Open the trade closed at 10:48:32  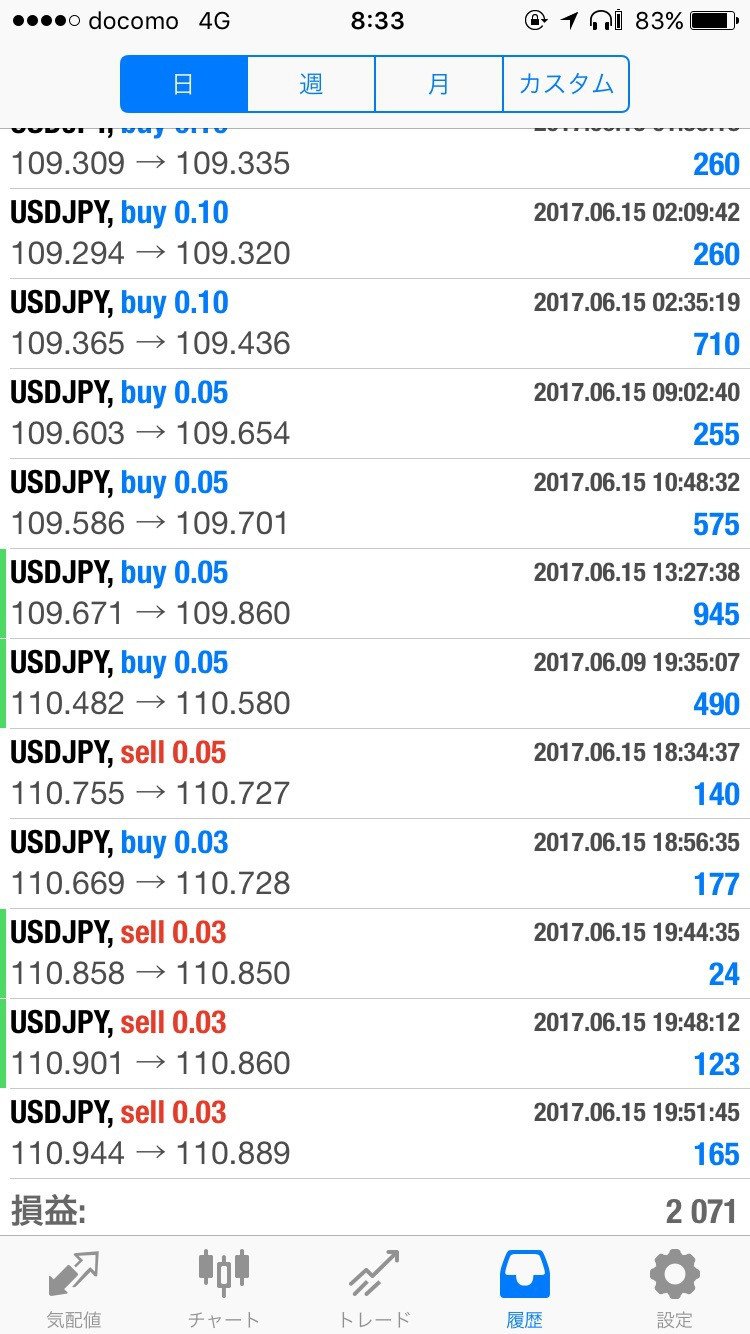(x=375, y=504)
